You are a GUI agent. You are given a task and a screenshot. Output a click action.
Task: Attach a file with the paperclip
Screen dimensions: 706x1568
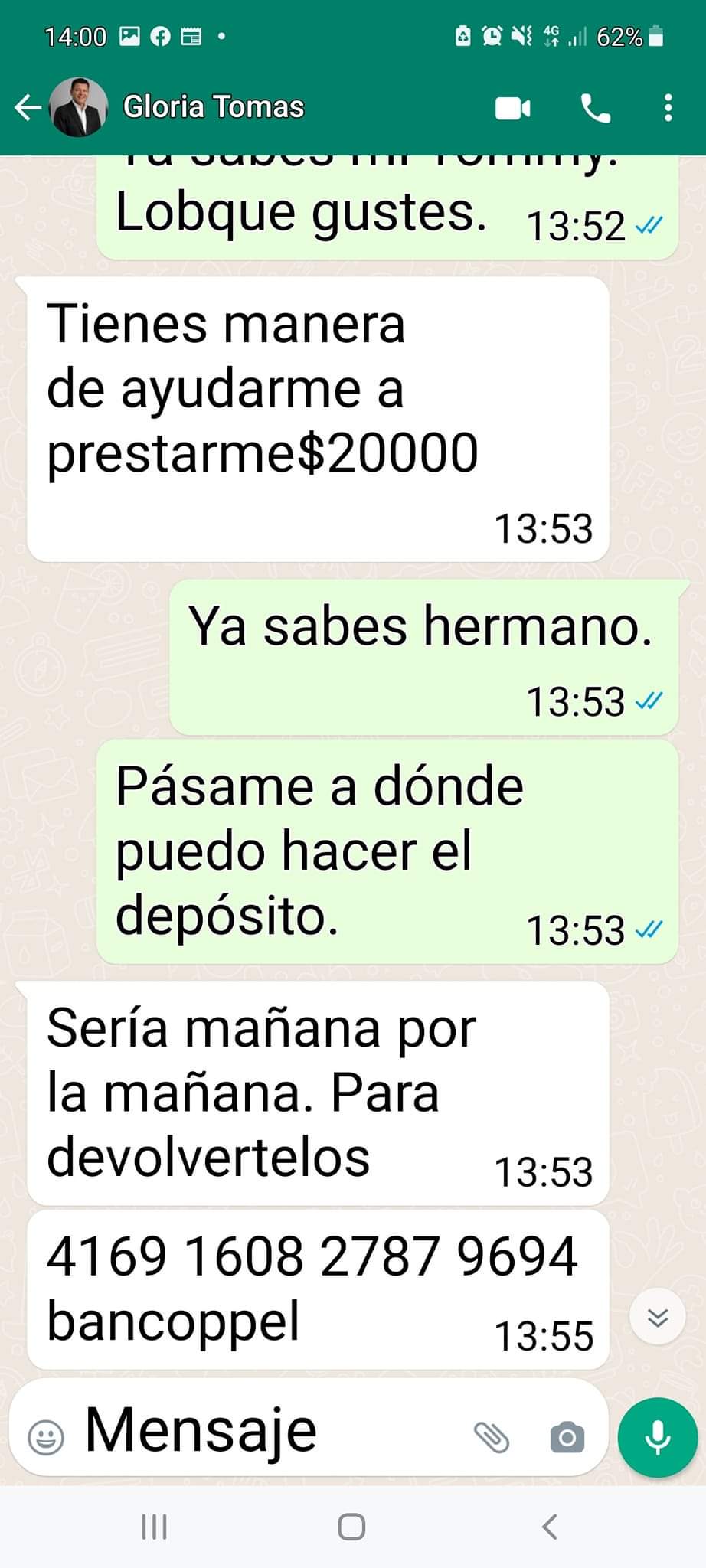(491, 1437)
